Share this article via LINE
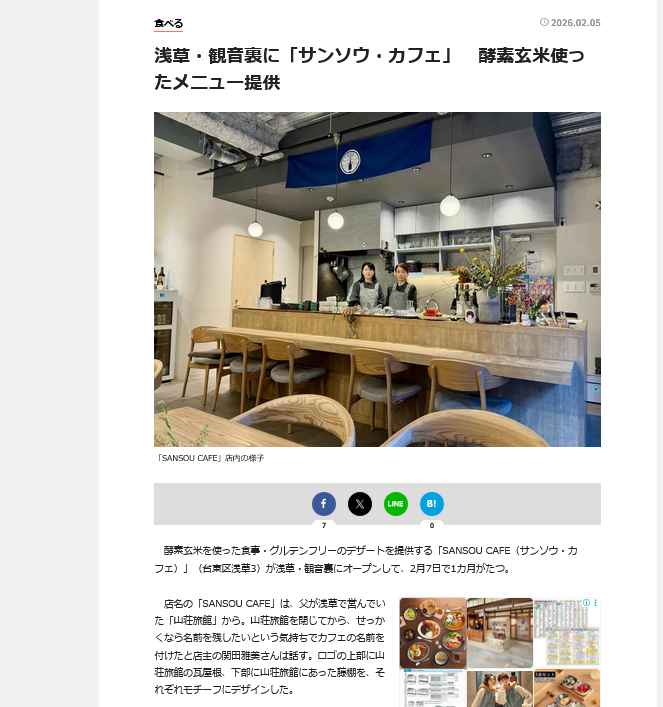663x707 pixels. [396, 504]
